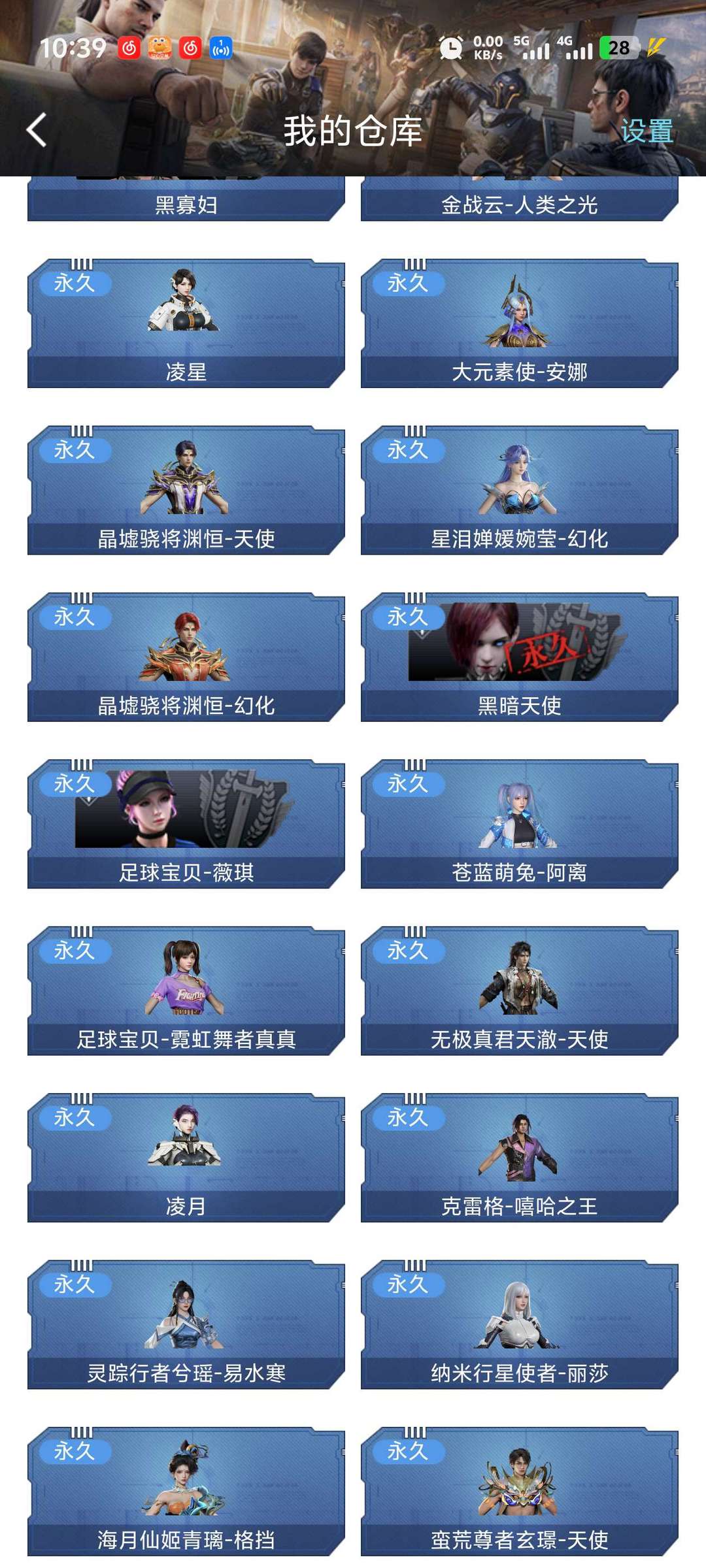The height and width of the screenshot is (1568, 706).
Task: Open the 凌星 character card
Action: 186,323
